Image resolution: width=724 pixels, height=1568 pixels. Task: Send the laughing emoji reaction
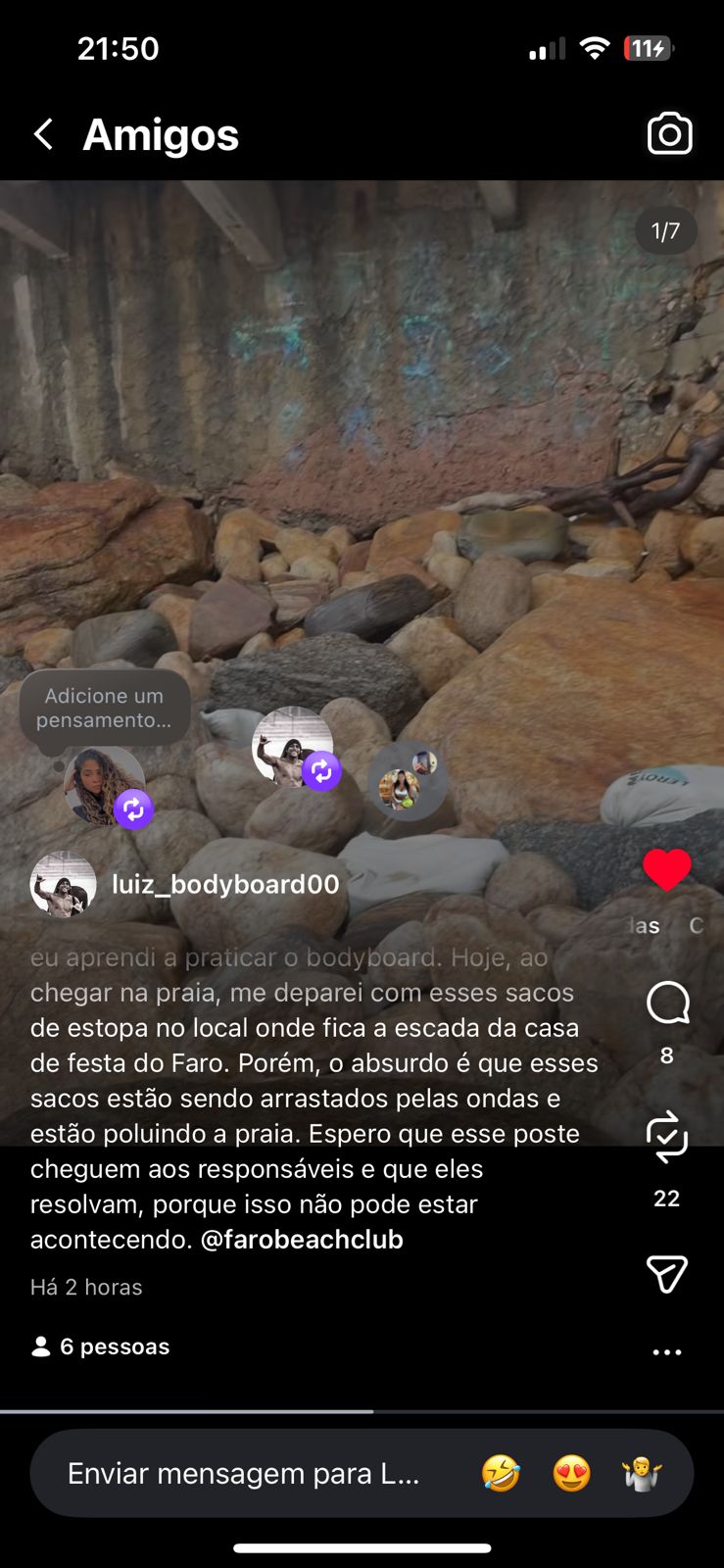[501, 1473]
